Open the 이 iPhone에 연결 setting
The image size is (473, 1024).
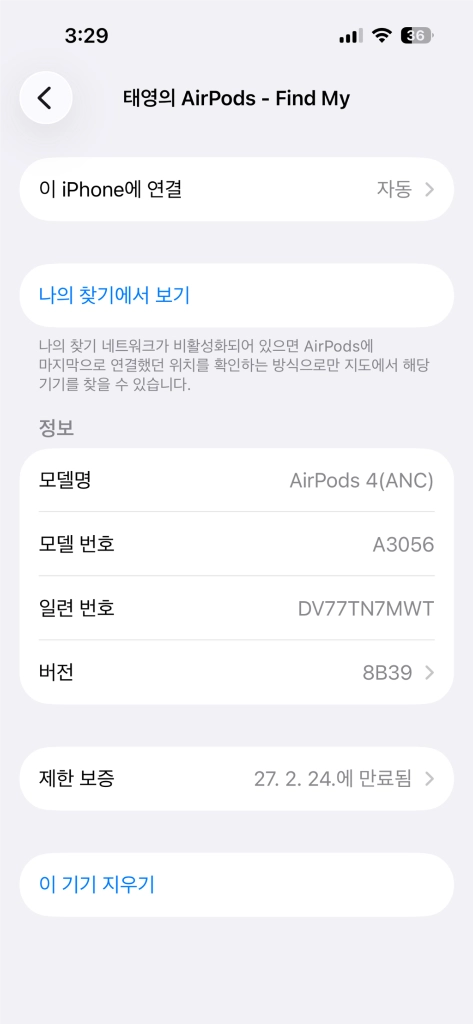coord(236,189)
